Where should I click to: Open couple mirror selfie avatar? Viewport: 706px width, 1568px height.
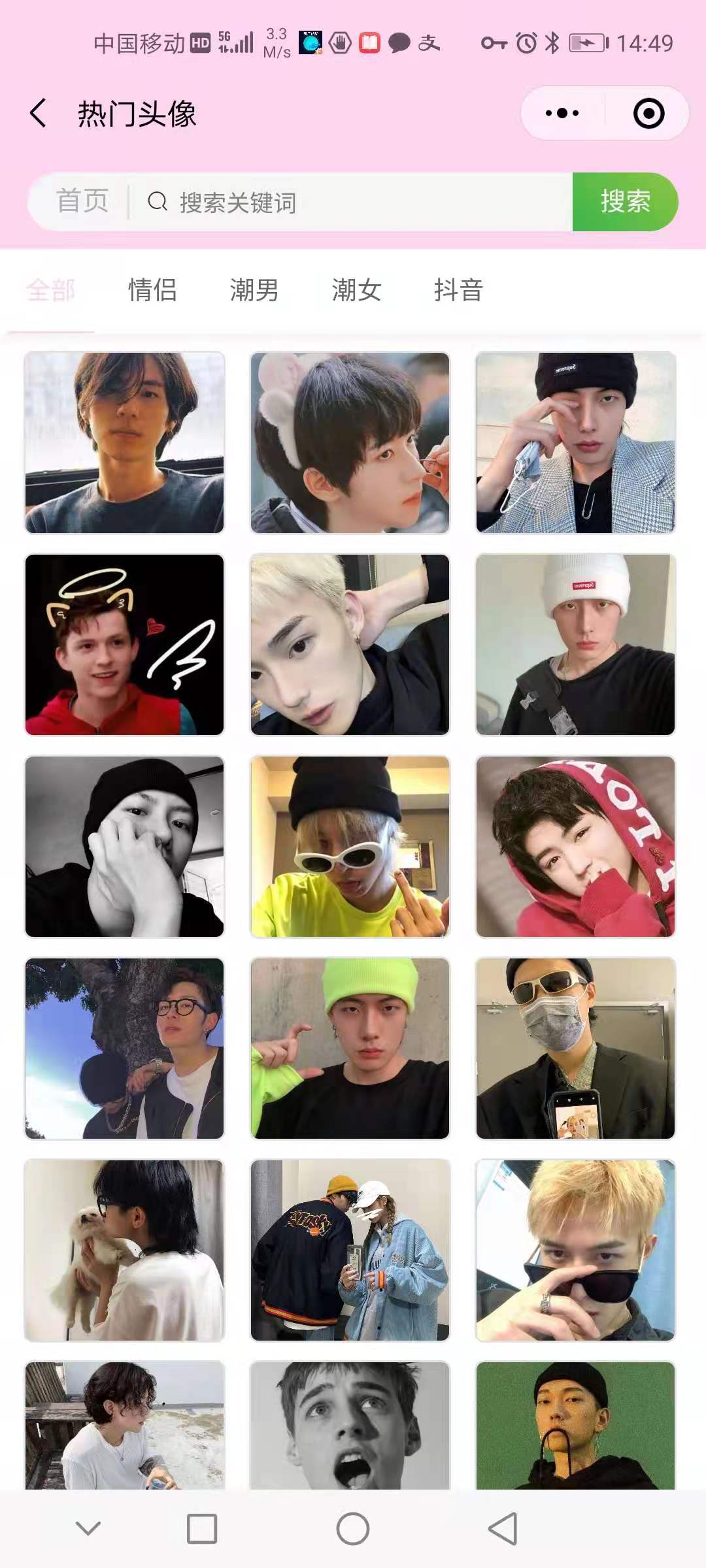350,1250
